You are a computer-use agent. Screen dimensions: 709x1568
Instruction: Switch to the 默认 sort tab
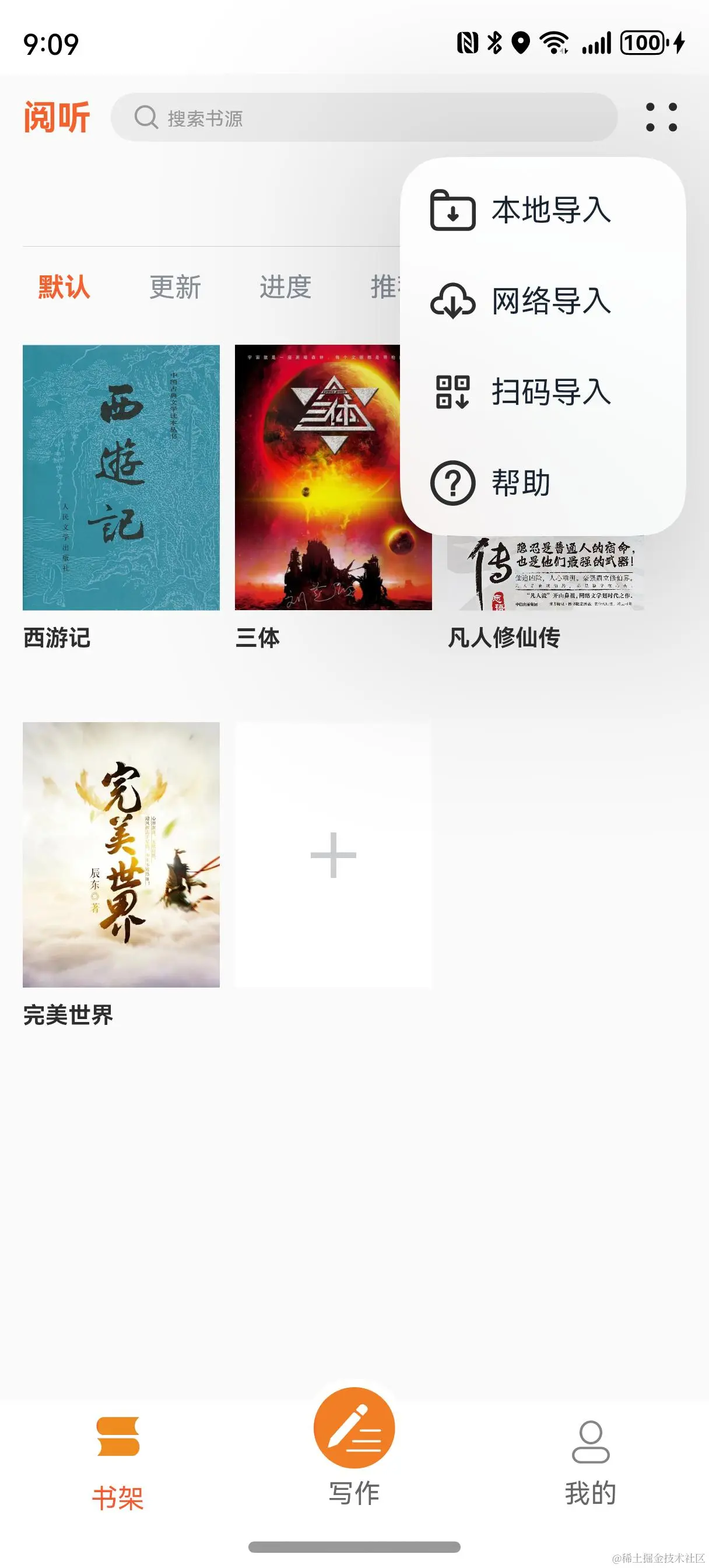(x=64, y=286)
